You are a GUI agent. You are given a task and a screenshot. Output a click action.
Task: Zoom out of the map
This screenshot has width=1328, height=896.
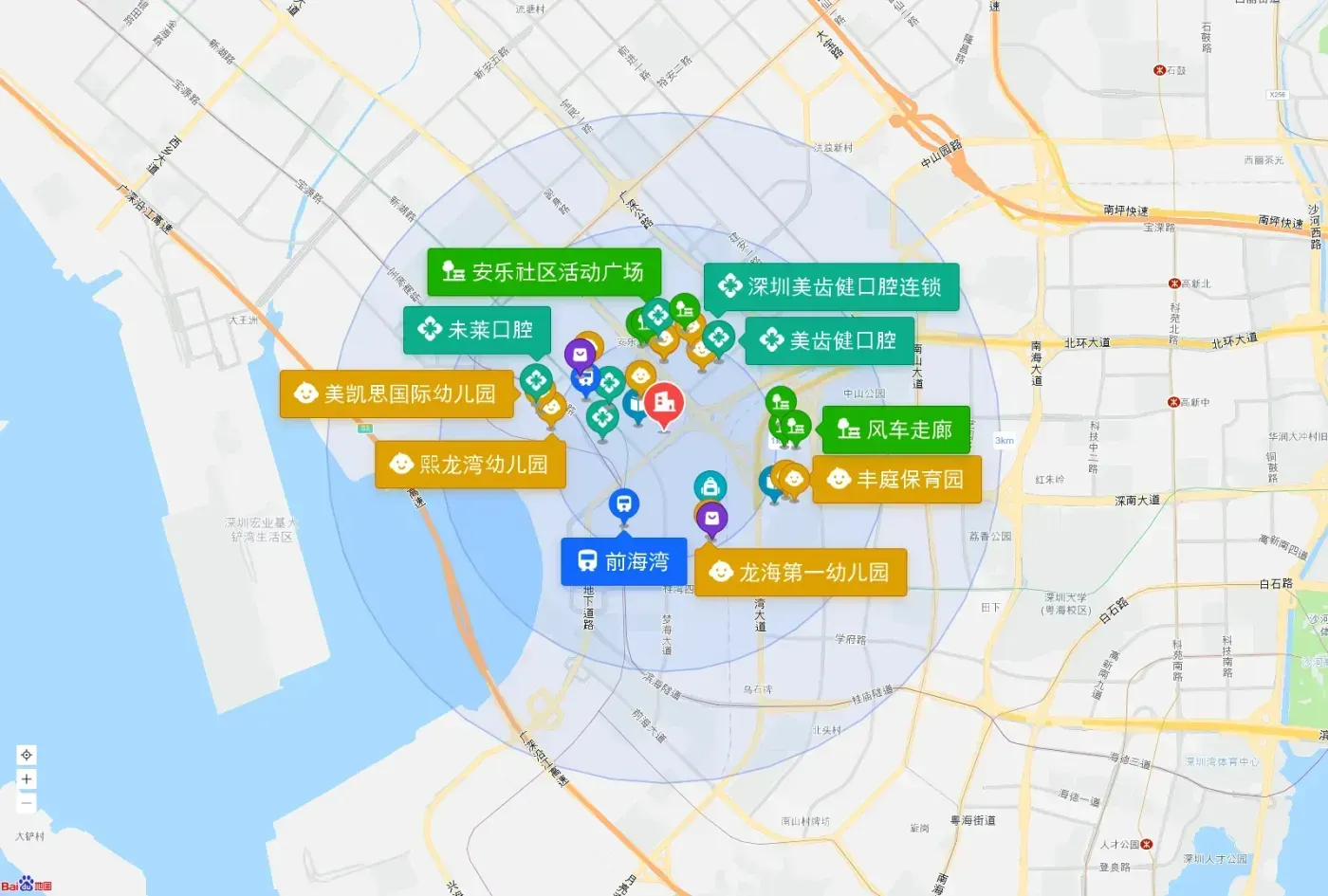(27, 803)
